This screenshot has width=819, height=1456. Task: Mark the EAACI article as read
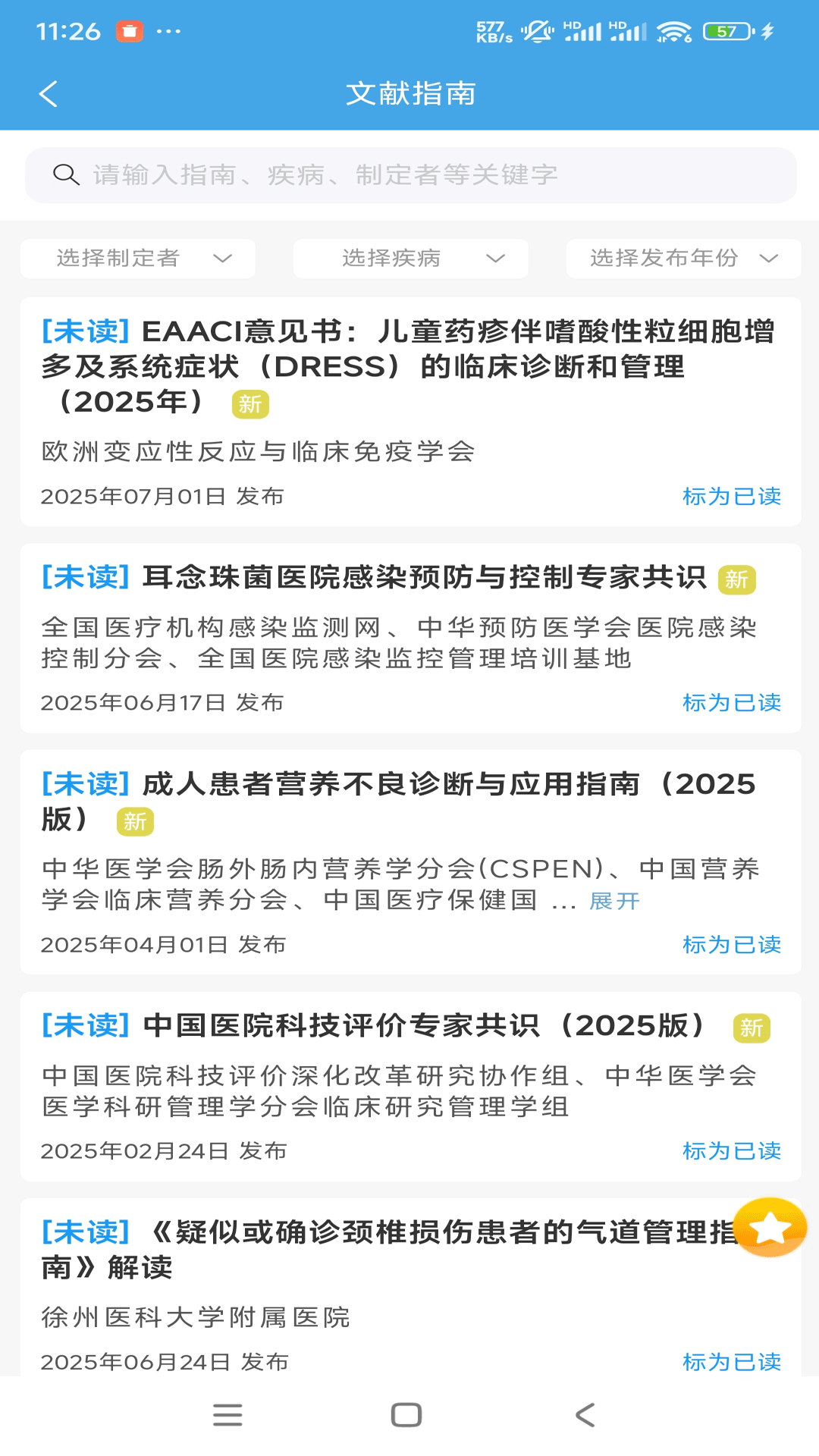click(731, 497)
